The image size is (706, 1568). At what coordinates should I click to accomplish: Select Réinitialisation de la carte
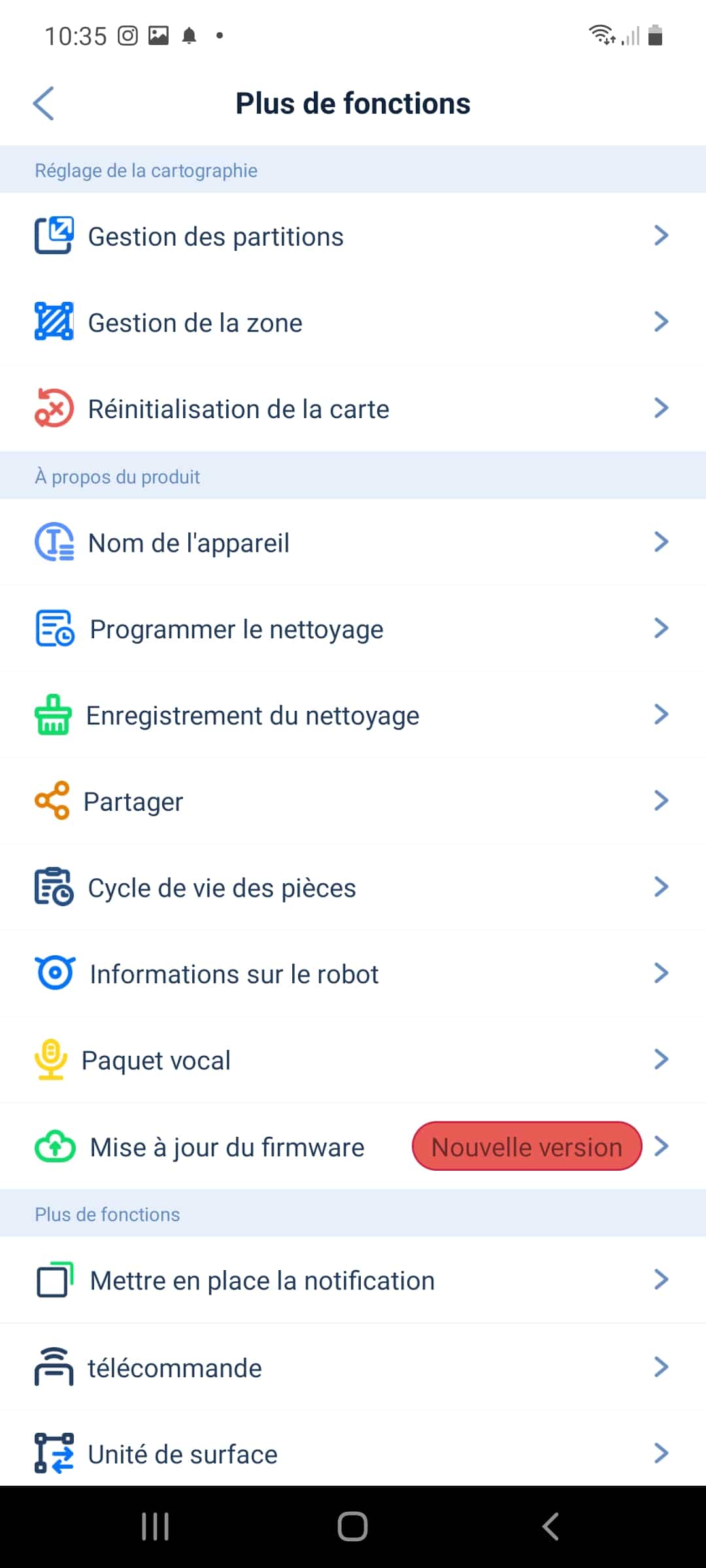click(353, 408)
